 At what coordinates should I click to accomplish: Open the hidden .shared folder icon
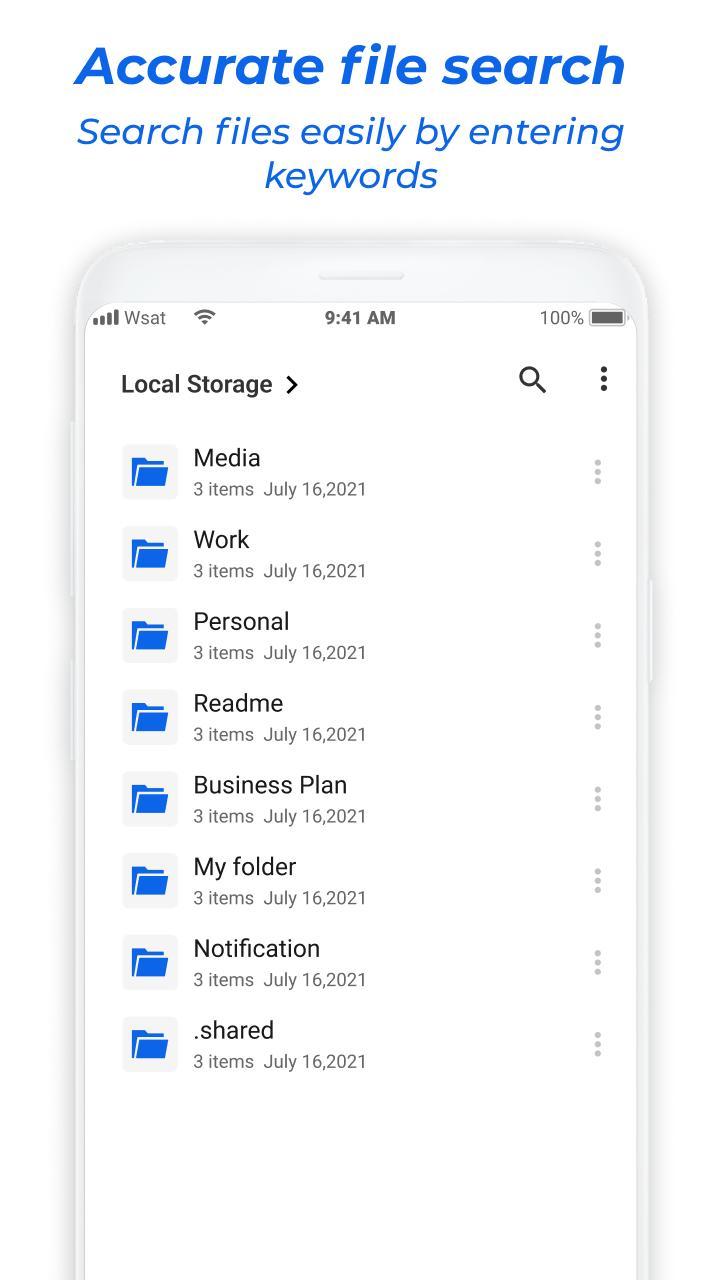(x=150, y=1044)
